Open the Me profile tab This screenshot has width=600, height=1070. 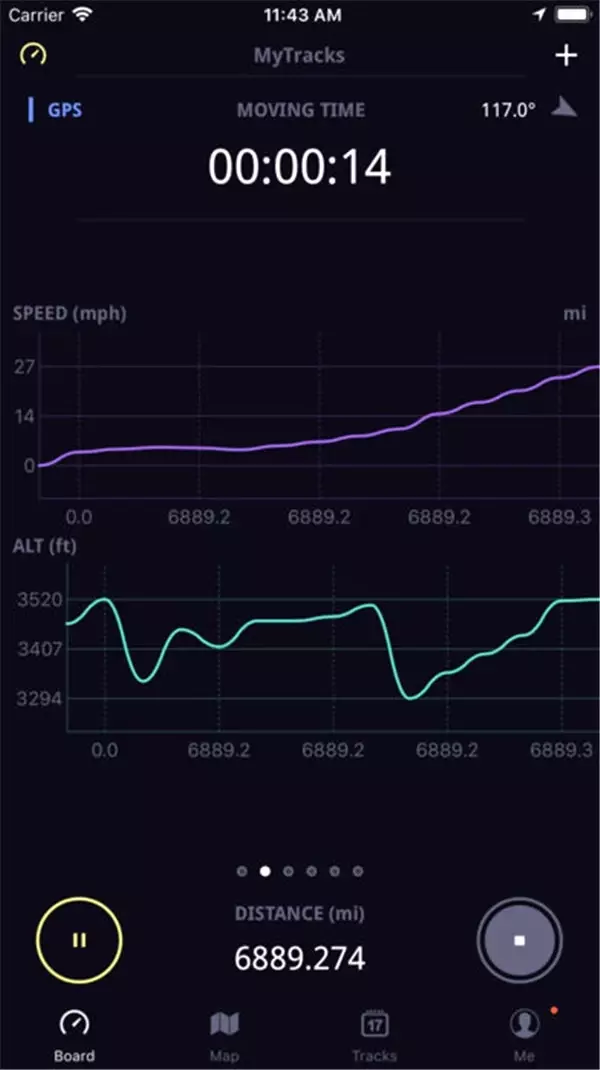click(524, 1034)
